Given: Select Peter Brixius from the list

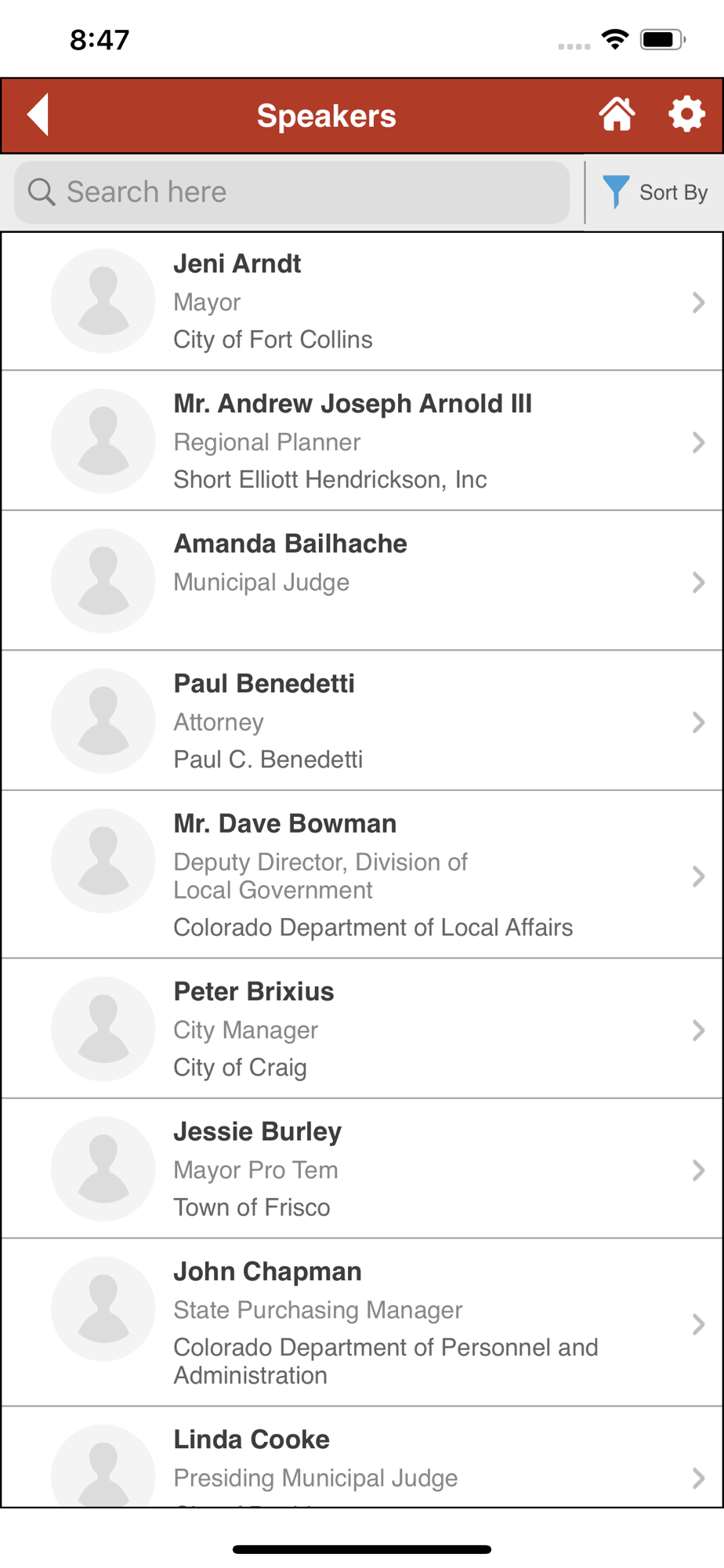Looking at the screenshot, I should (x=362, y=1029).
